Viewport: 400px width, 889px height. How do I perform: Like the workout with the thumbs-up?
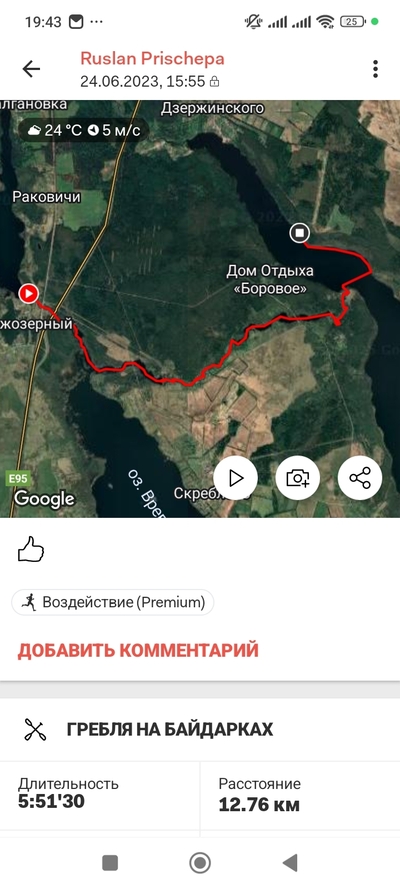(x=31, y=549)
